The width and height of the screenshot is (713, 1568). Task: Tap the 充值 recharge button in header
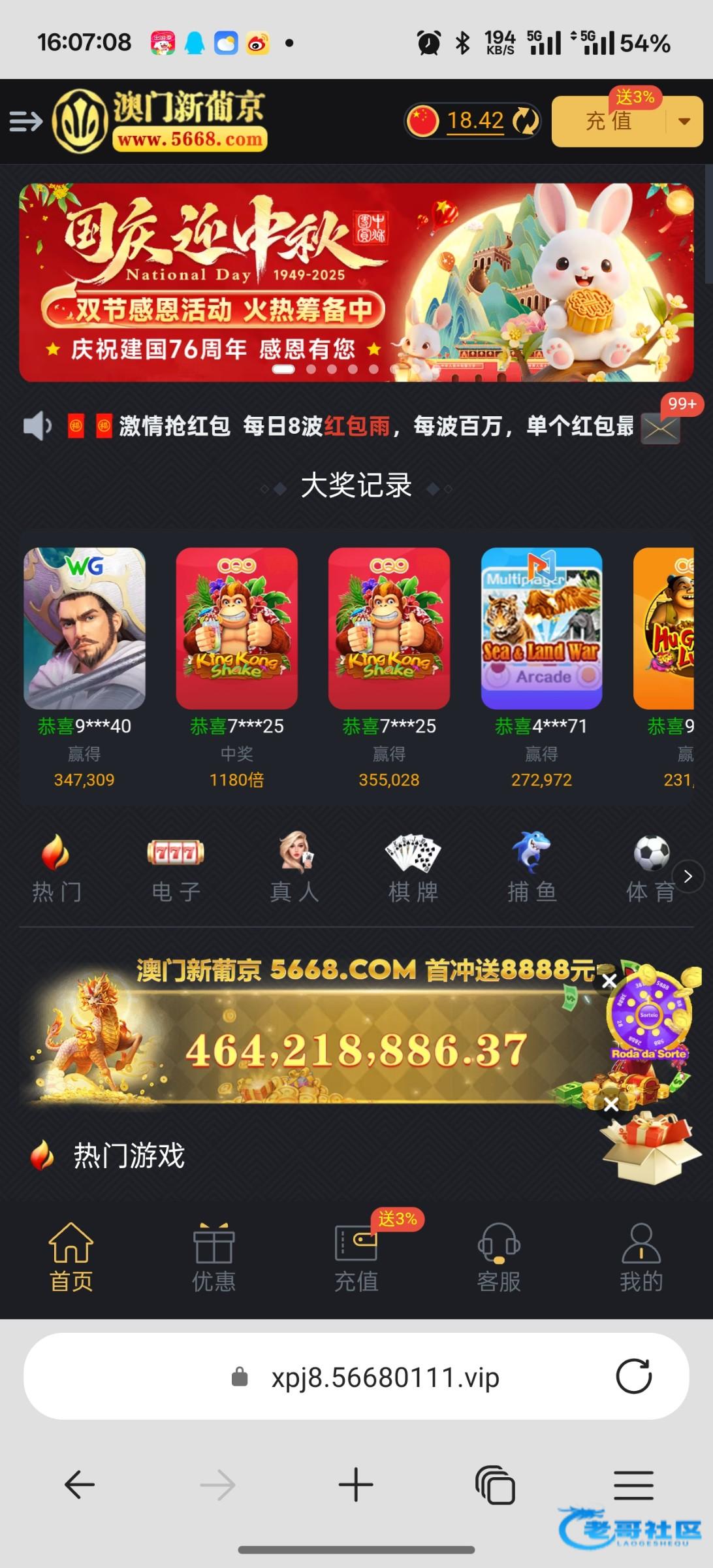click(x=609, y=122)
